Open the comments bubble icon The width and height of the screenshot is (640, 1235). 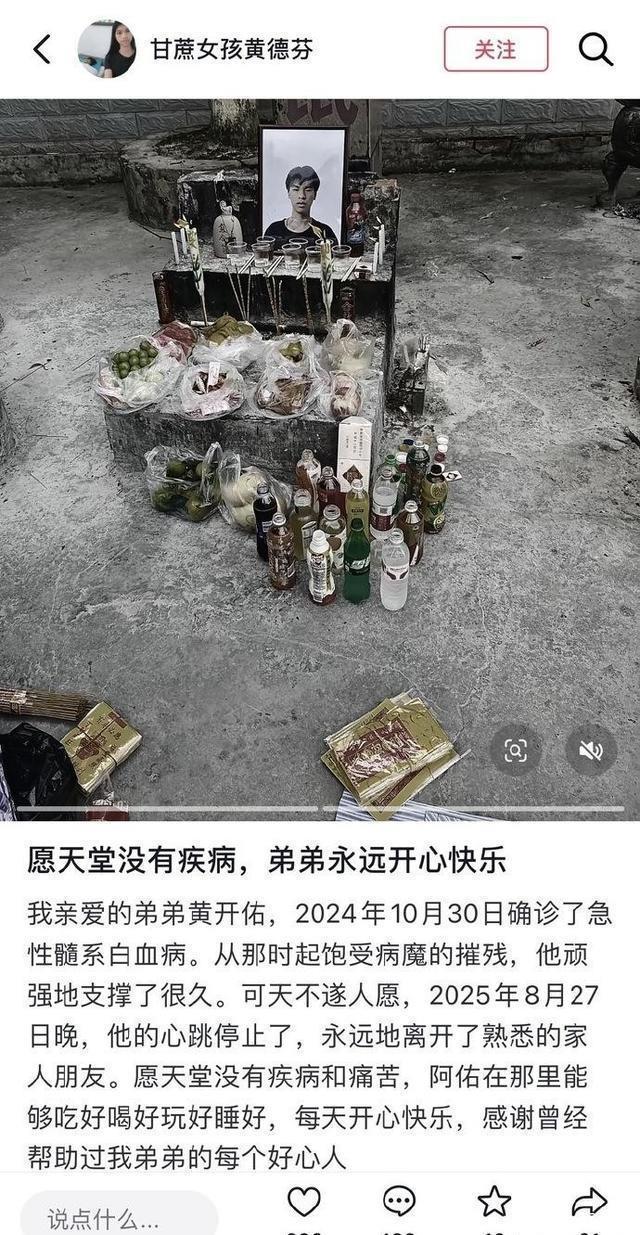pyautogui.click(x=399, y=1201)
